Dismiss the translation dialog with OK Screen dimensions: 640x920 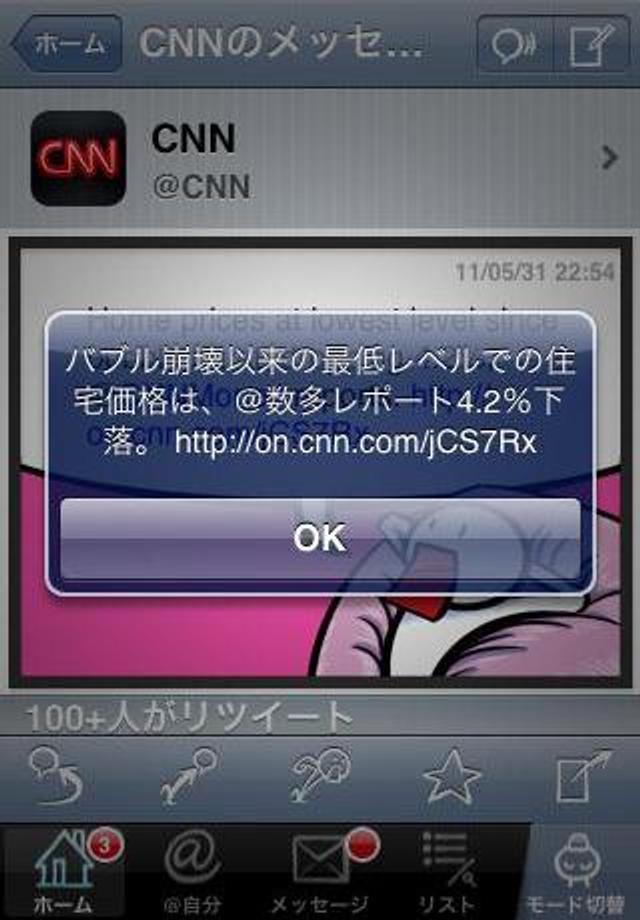coord(320,538)
